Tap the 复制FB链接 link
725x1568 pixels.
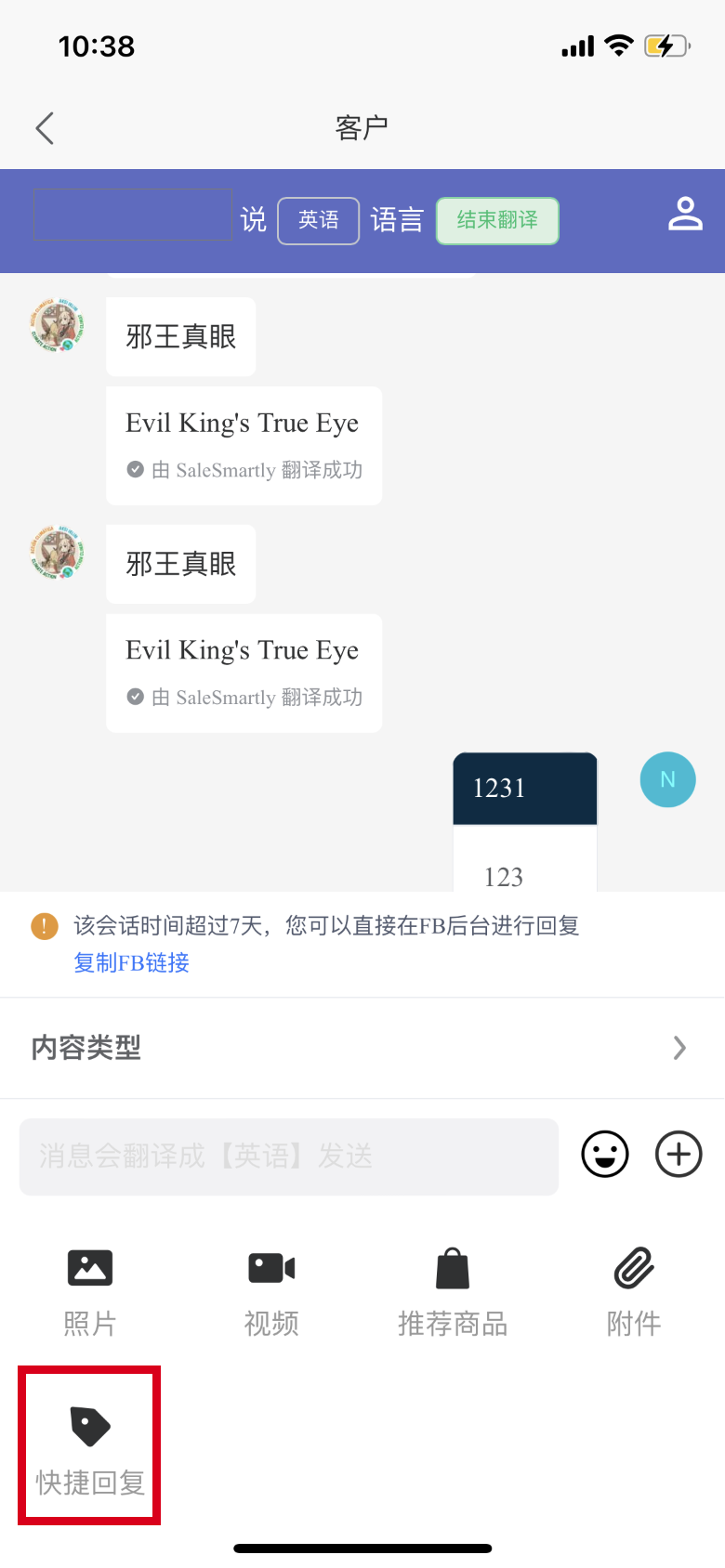pos(131,962)
